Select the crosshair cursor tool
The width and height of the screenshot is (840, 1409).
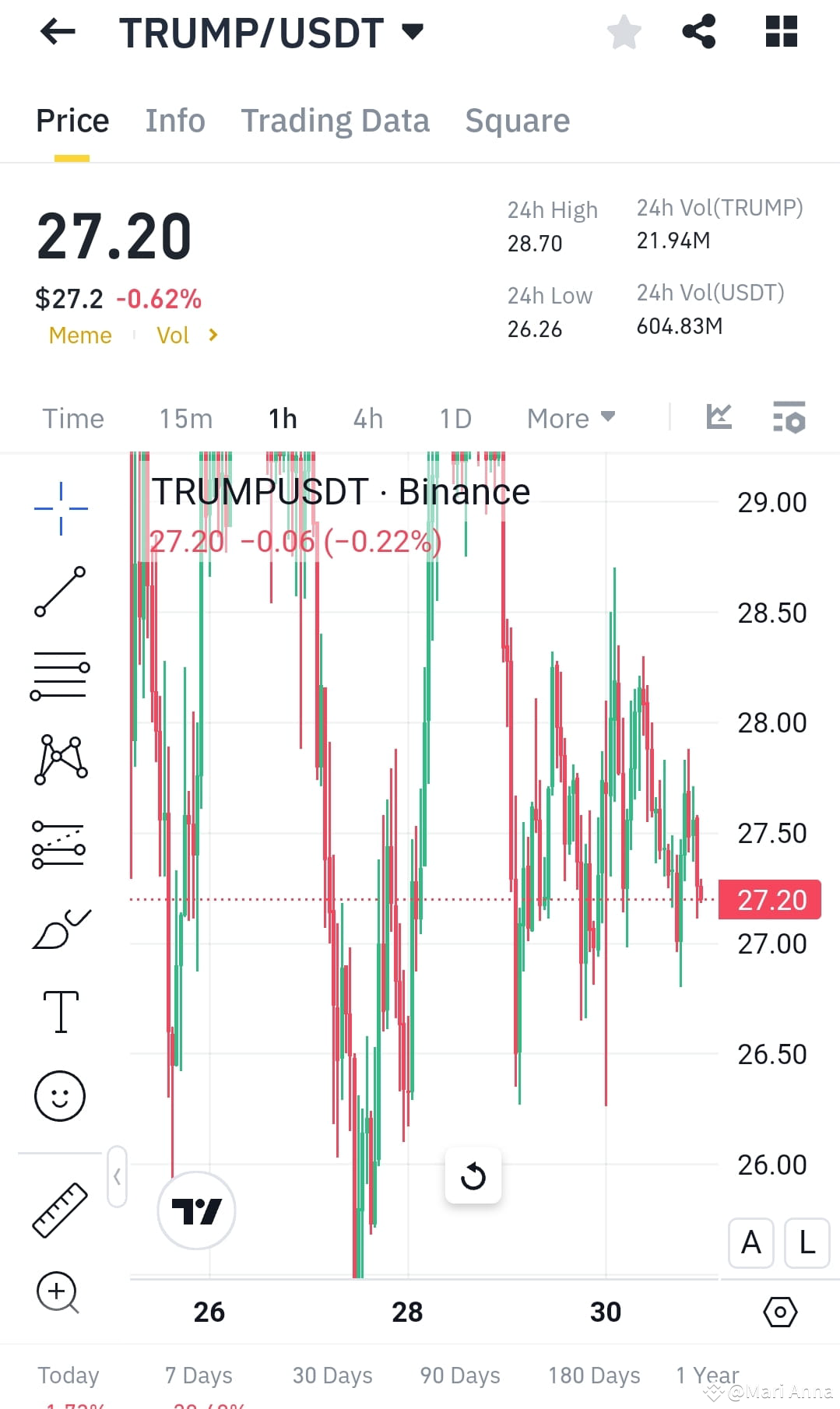click(x=60, y=506)
